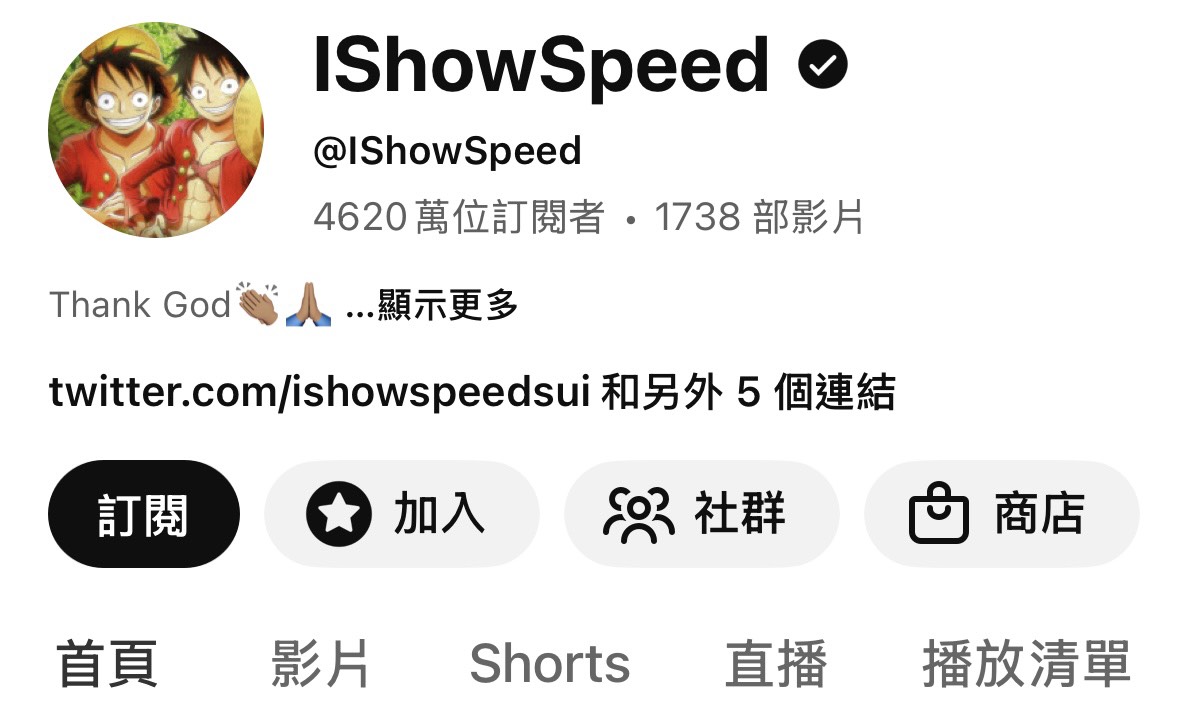Switch to the 影片 tab
This screenshot has height=707, width=1179.
pos(320,664)
